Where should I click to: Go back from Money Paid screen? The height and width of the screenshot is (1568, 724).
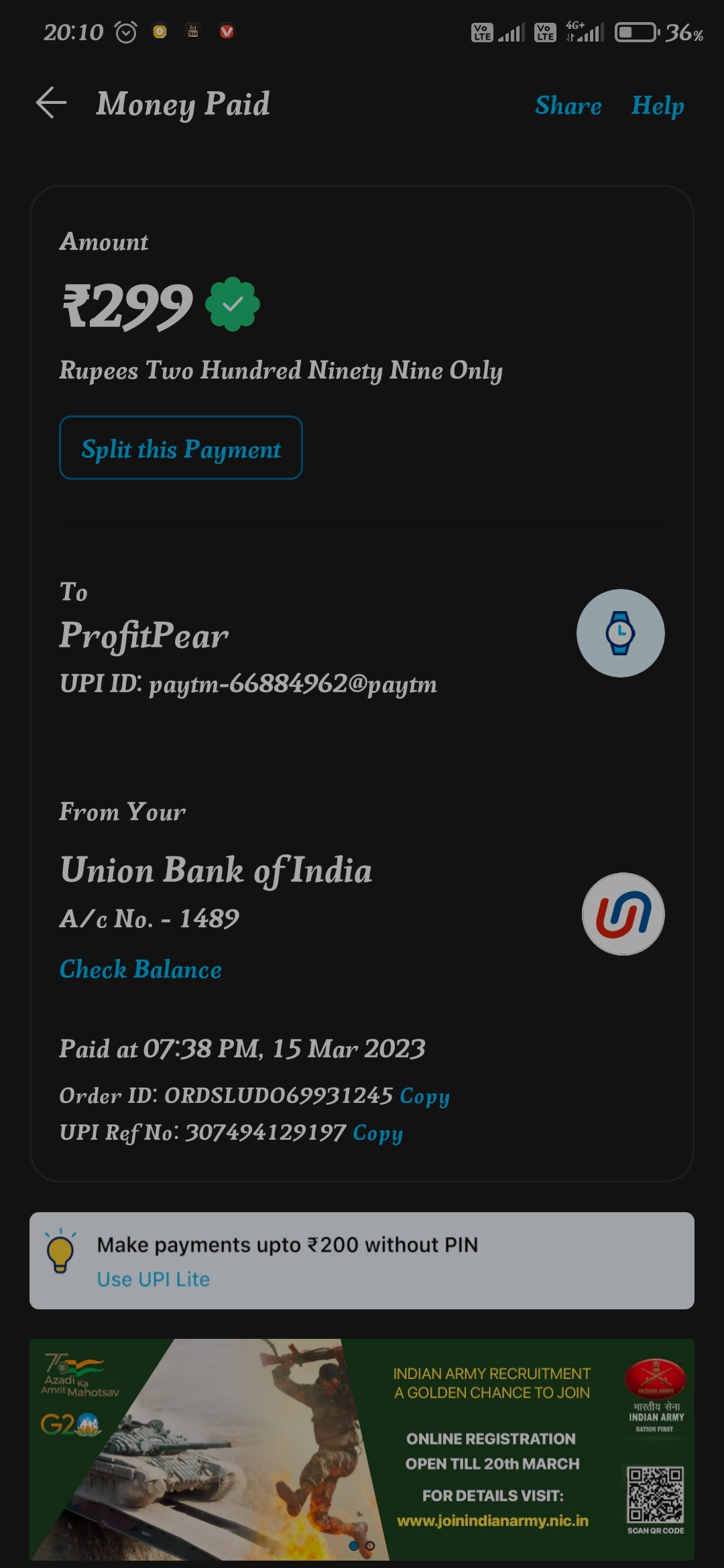tap(51, 103)
